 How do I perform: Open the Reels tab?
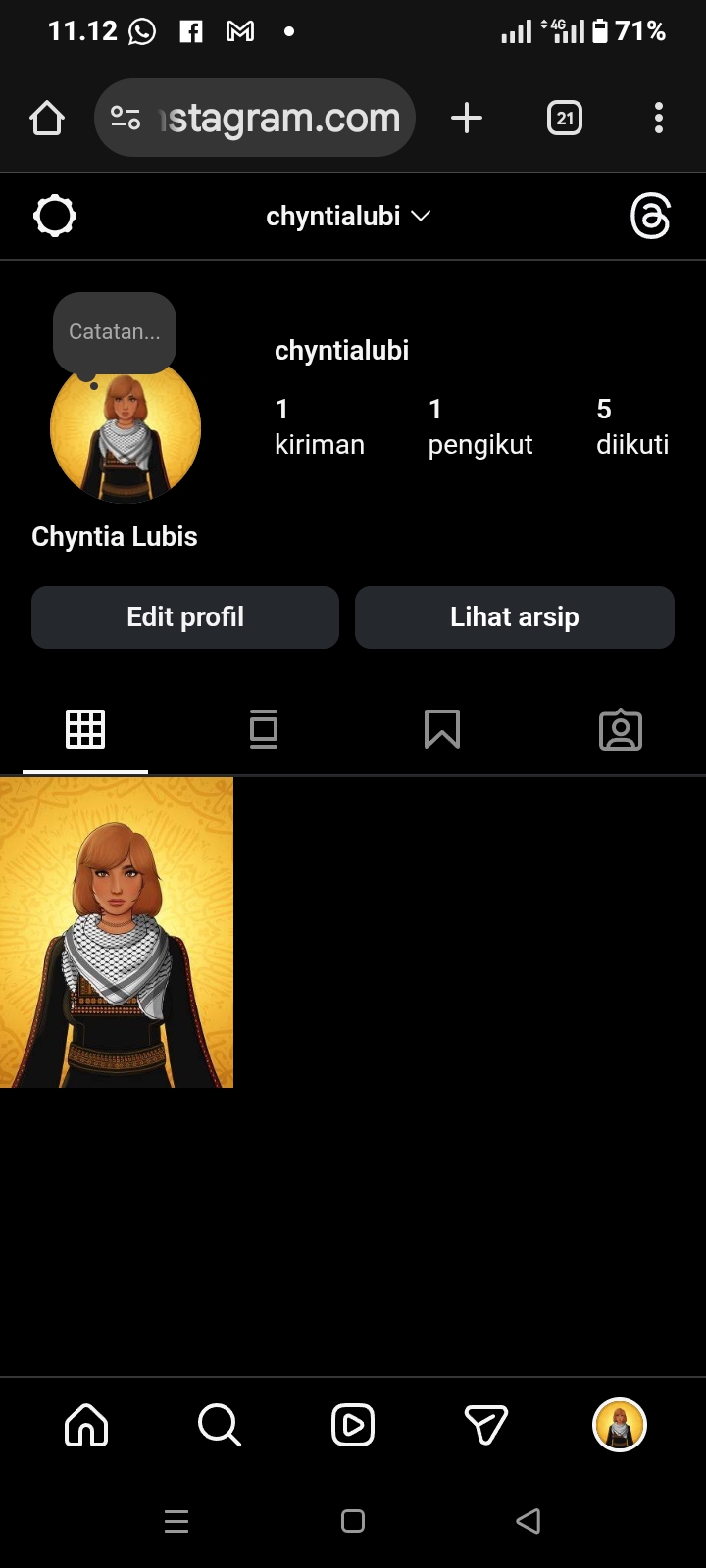[353, 1425]
